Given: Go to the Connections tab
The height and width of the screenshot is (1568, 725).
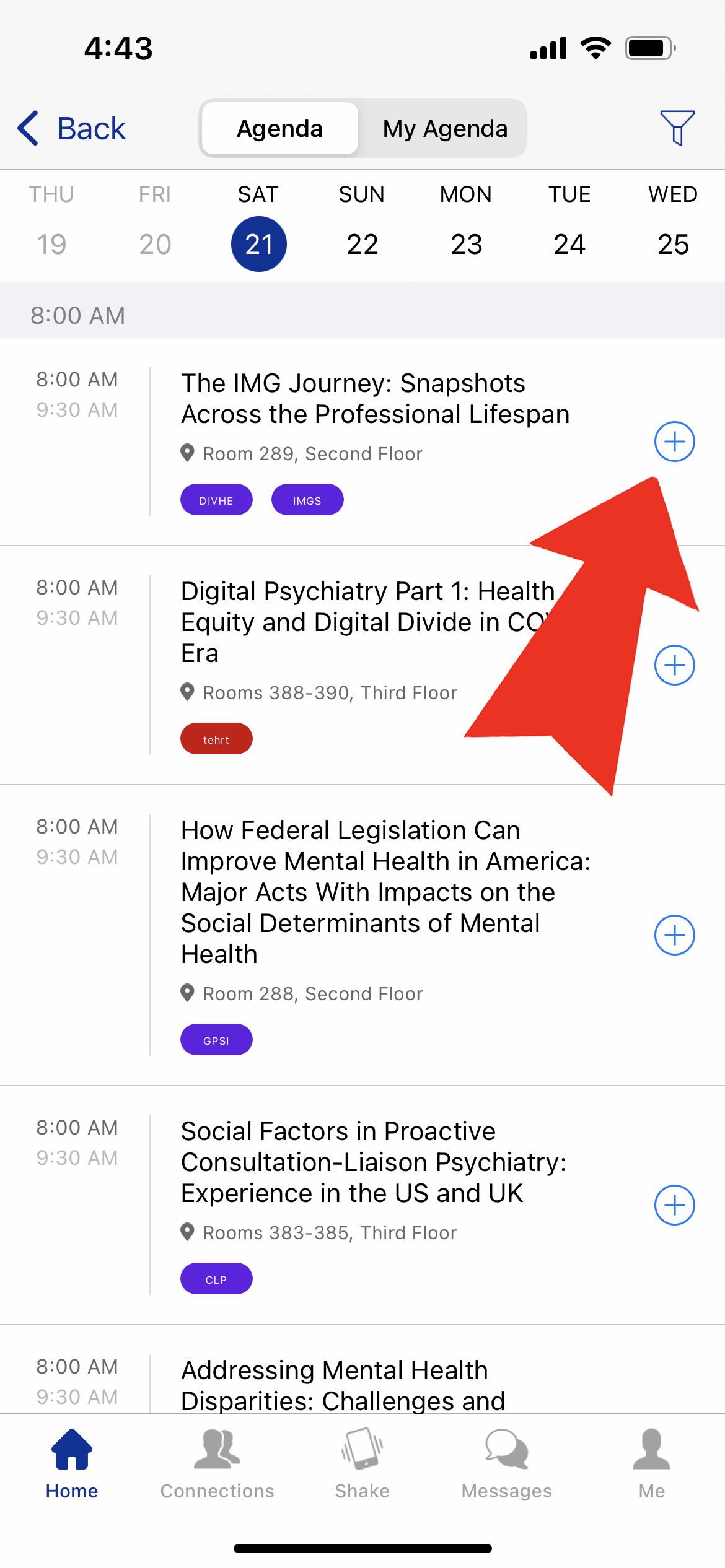Looking at the screenshot, I should tap(217, 1464).
